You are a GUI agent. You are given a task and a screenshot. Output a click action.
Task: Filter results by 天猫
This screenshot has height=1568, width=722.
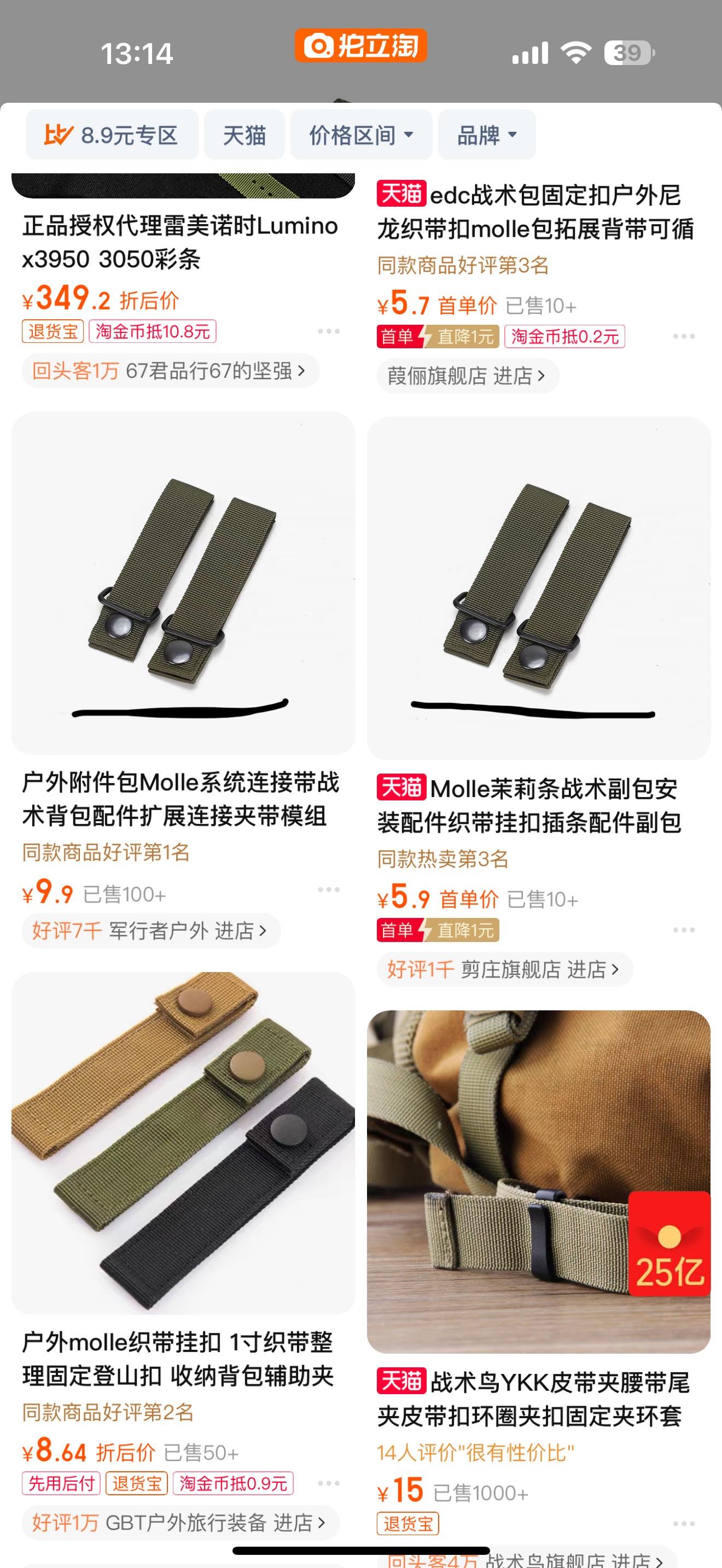coord(244,135)
